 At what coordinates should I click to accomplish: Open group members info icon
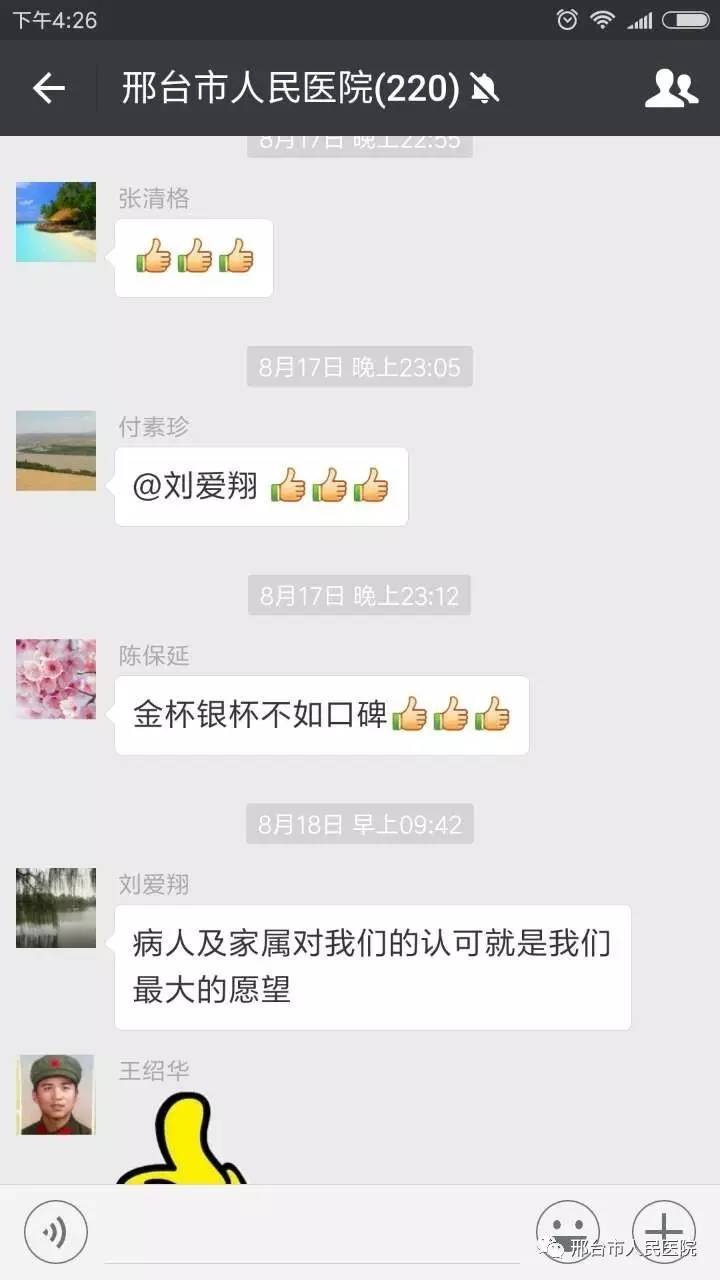tap(671, 89)
